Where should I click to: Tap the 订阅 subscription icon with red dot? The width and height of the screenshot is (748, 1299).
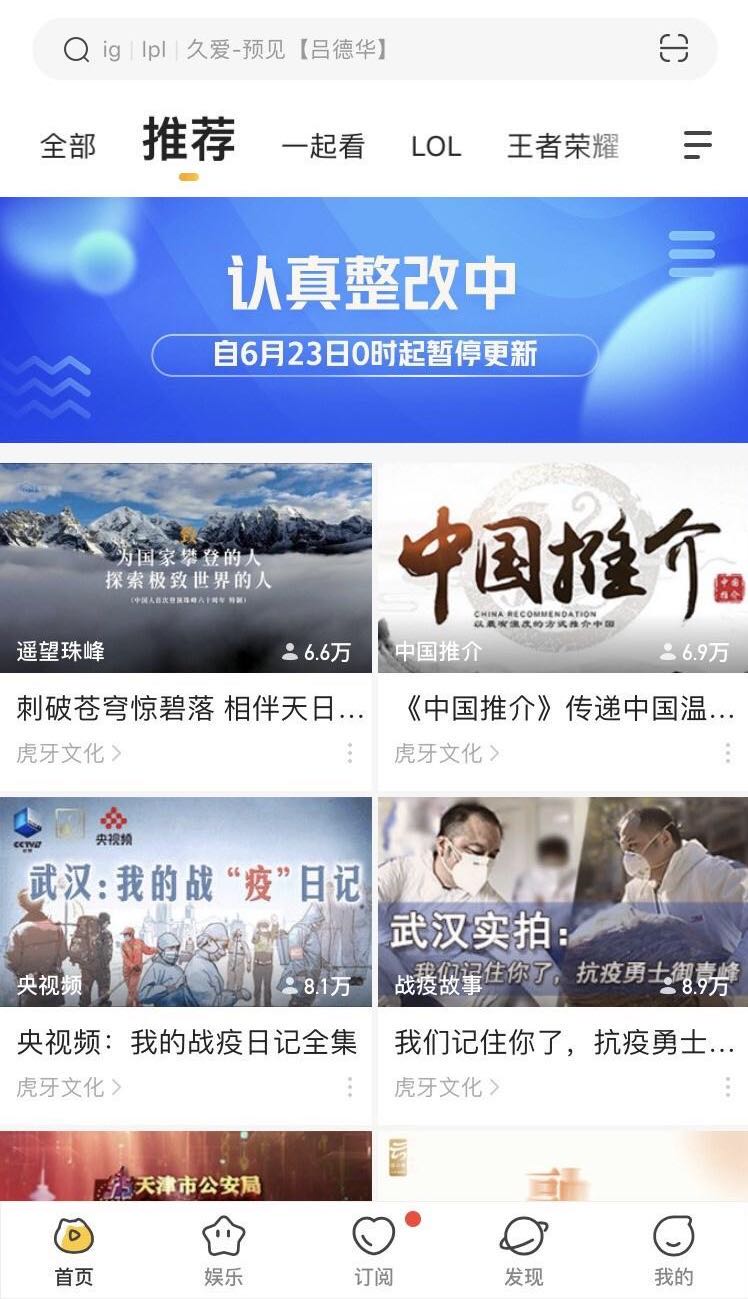[374, 1245]
